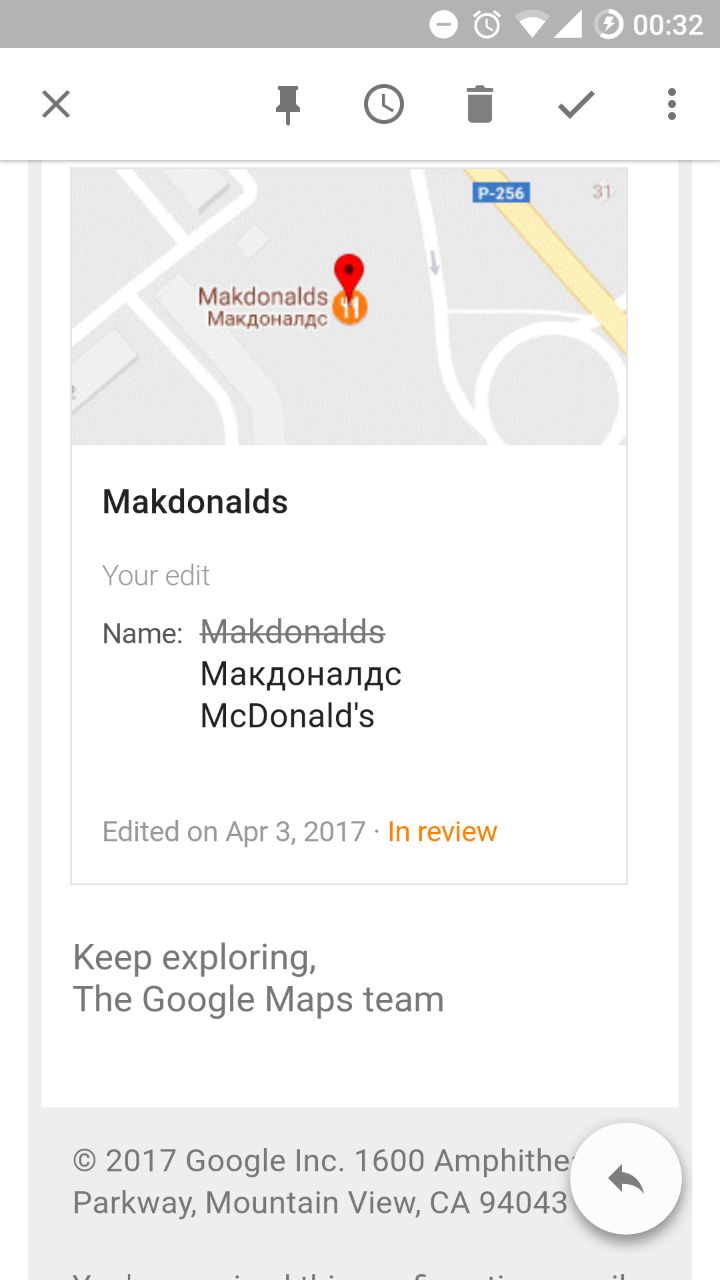The height and width of the screenshot is (1280, 720).
Task: Delete this email with the trash icon
Action: click(x=480, y=104)
